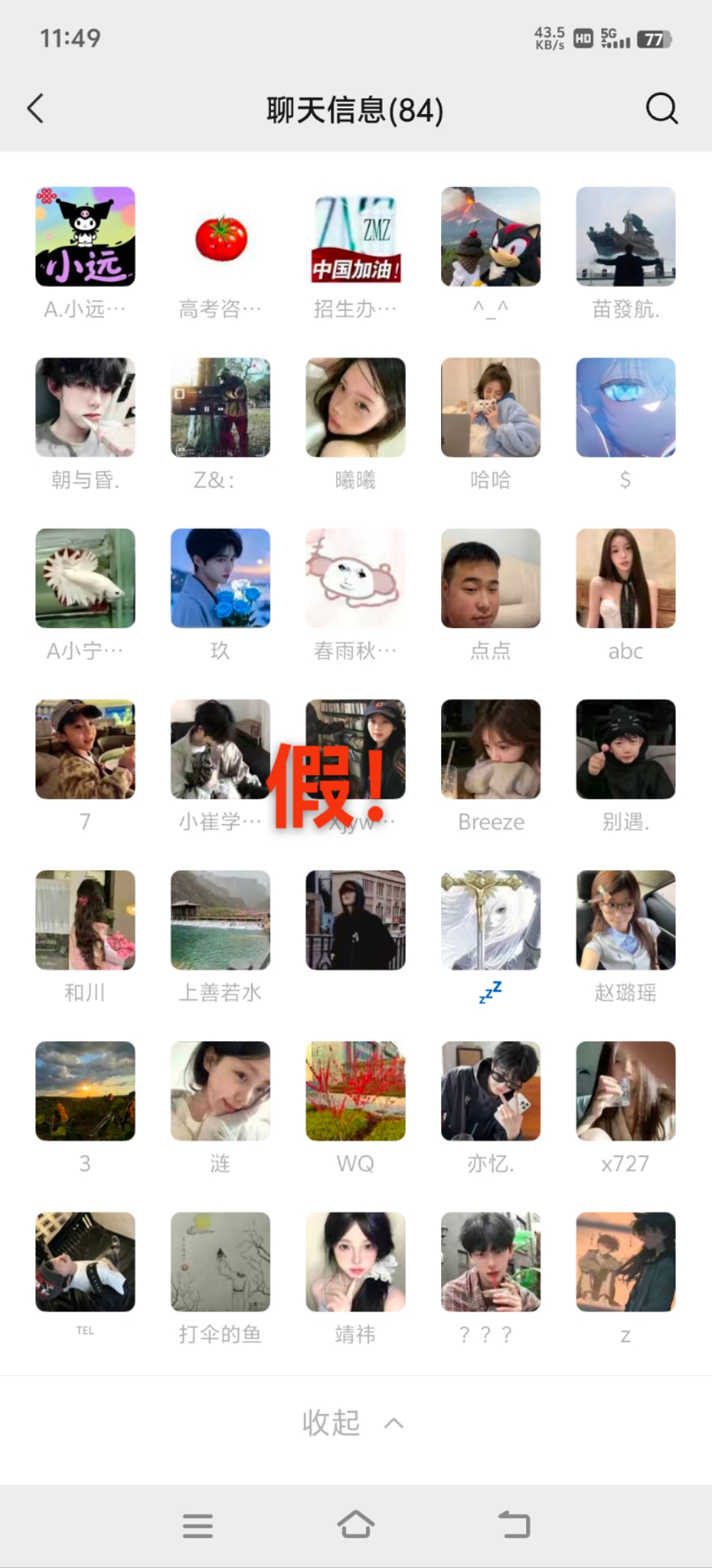Tap member 苗發航.'s avatar
The image size is (712, 1568).
tap(626, 237)
